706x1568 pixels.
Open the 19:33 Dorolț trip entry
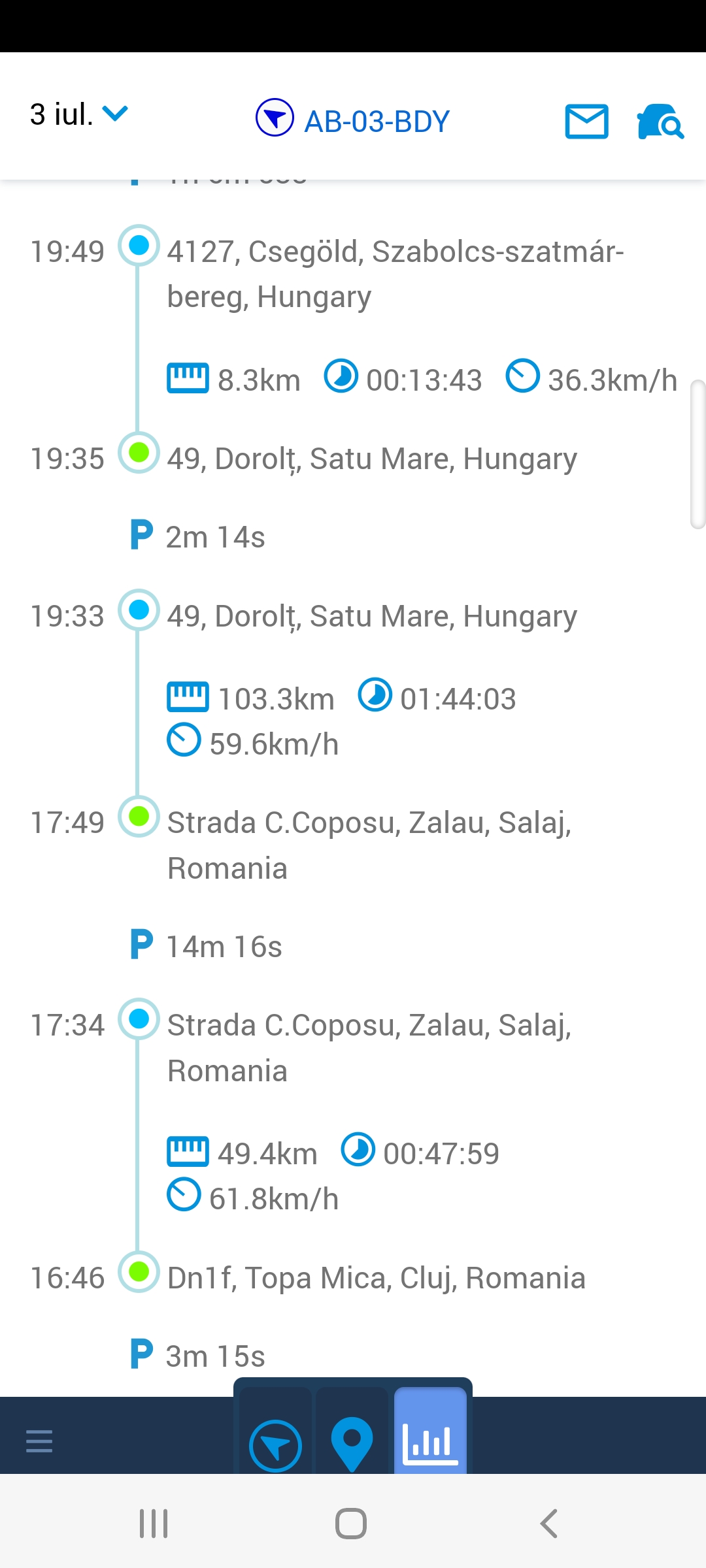(x=371, y=616)
